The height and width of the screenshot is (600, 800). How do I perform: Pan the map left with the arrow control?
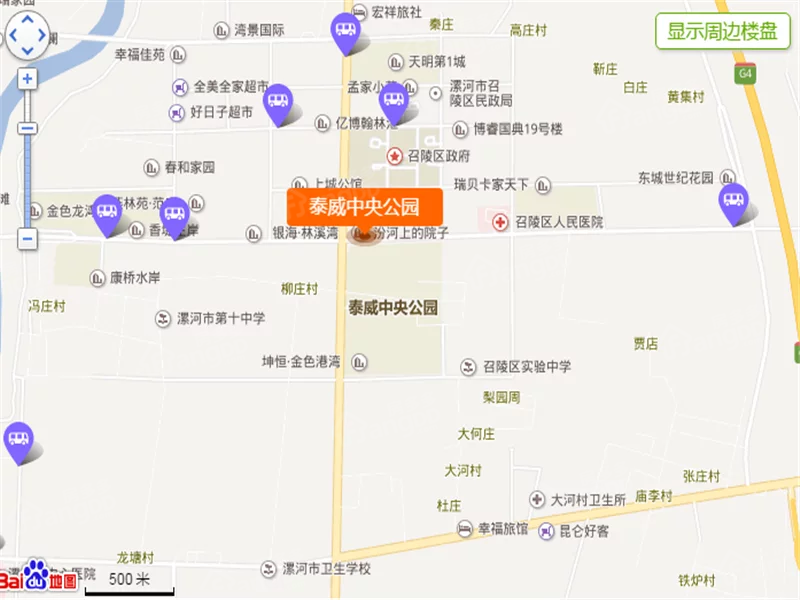click(13, 36)
